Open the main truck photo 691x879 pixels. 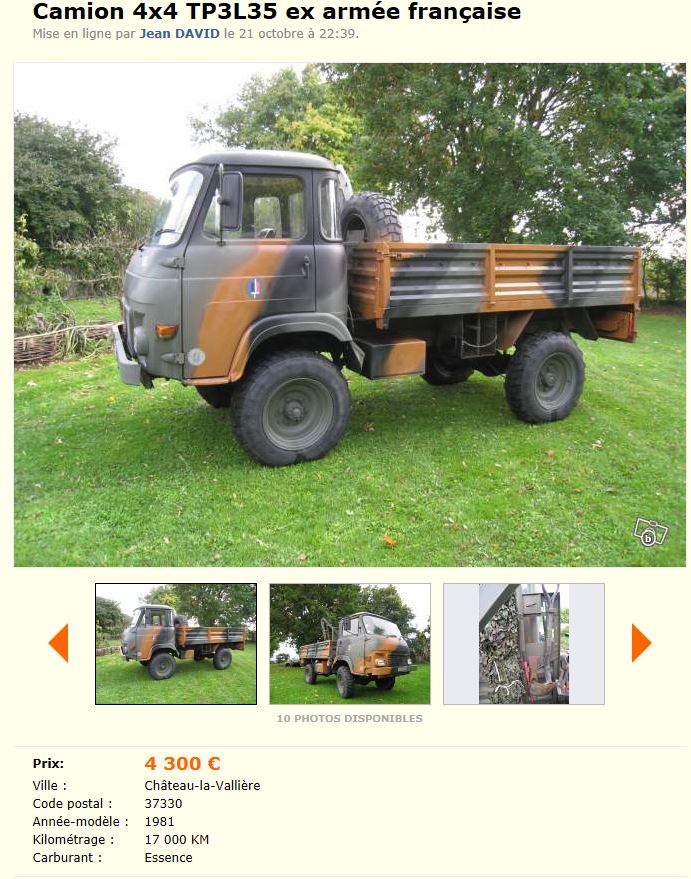point(349,315)
